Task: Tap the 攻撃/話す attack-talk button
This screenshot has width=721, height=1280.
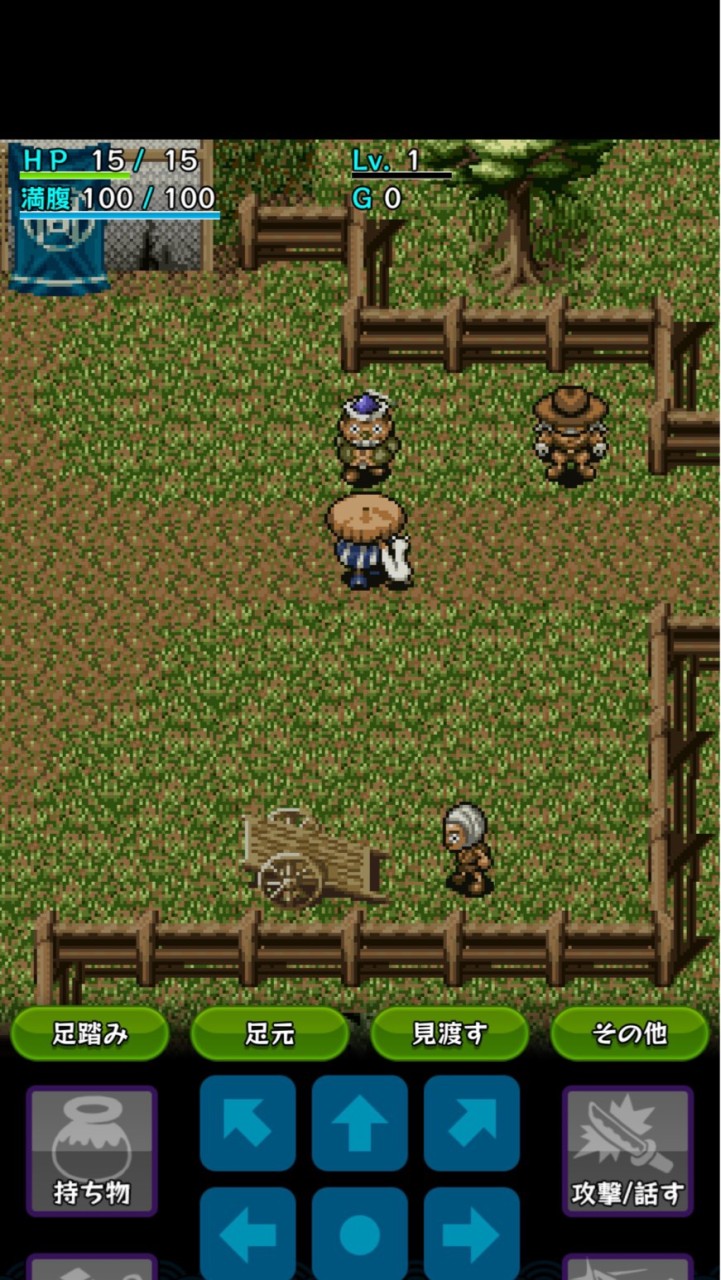Action: tap(628, 1151)
